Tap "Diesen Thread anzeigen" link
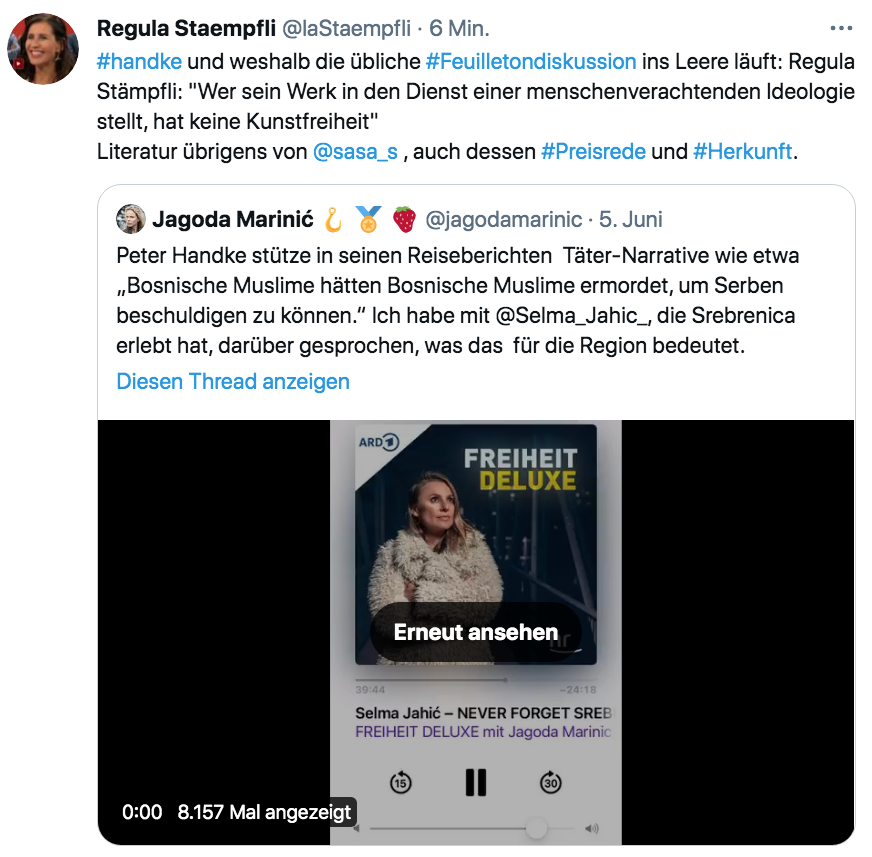The height and width of the screenshot is (857, 872). click(233, 381)
